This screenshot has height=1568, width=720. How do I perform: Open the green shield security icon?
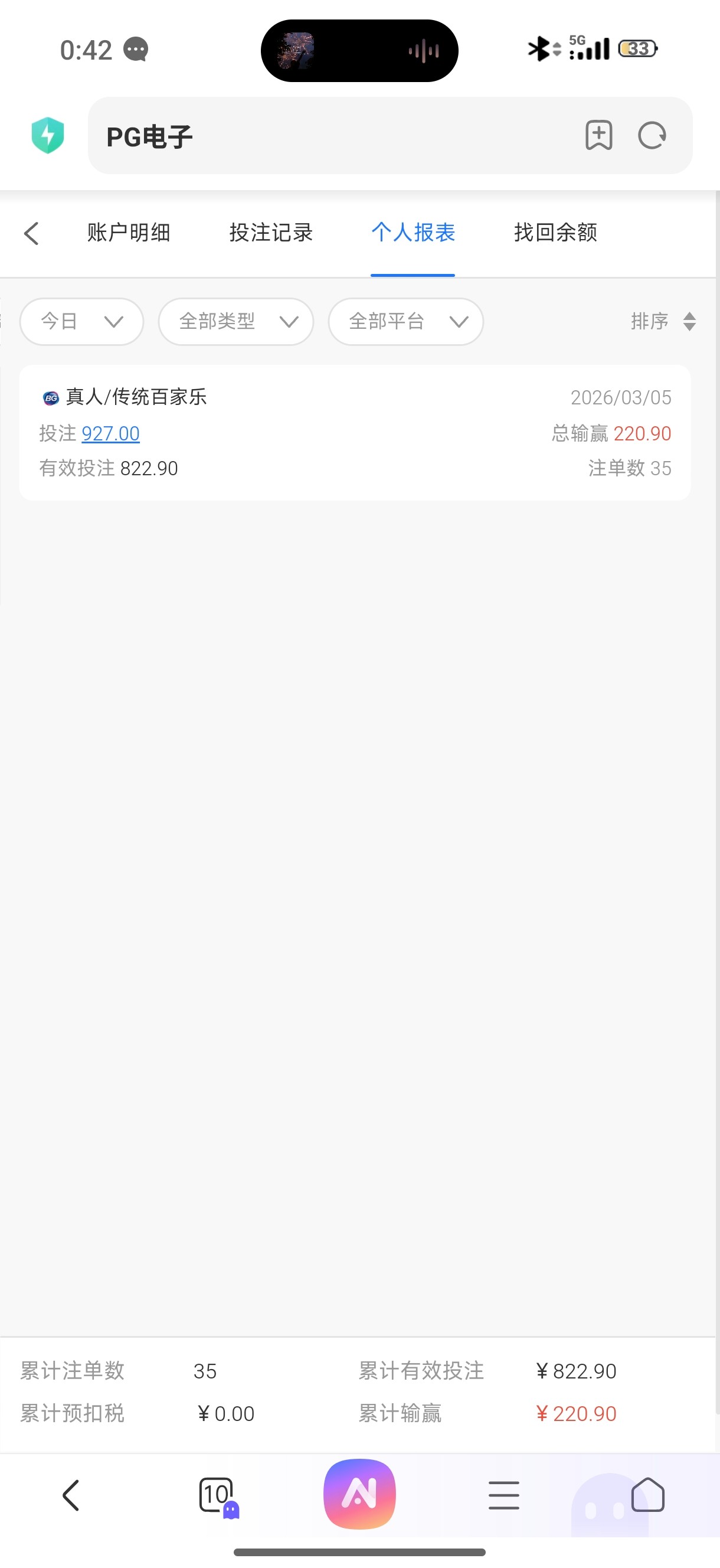[47, 135]
